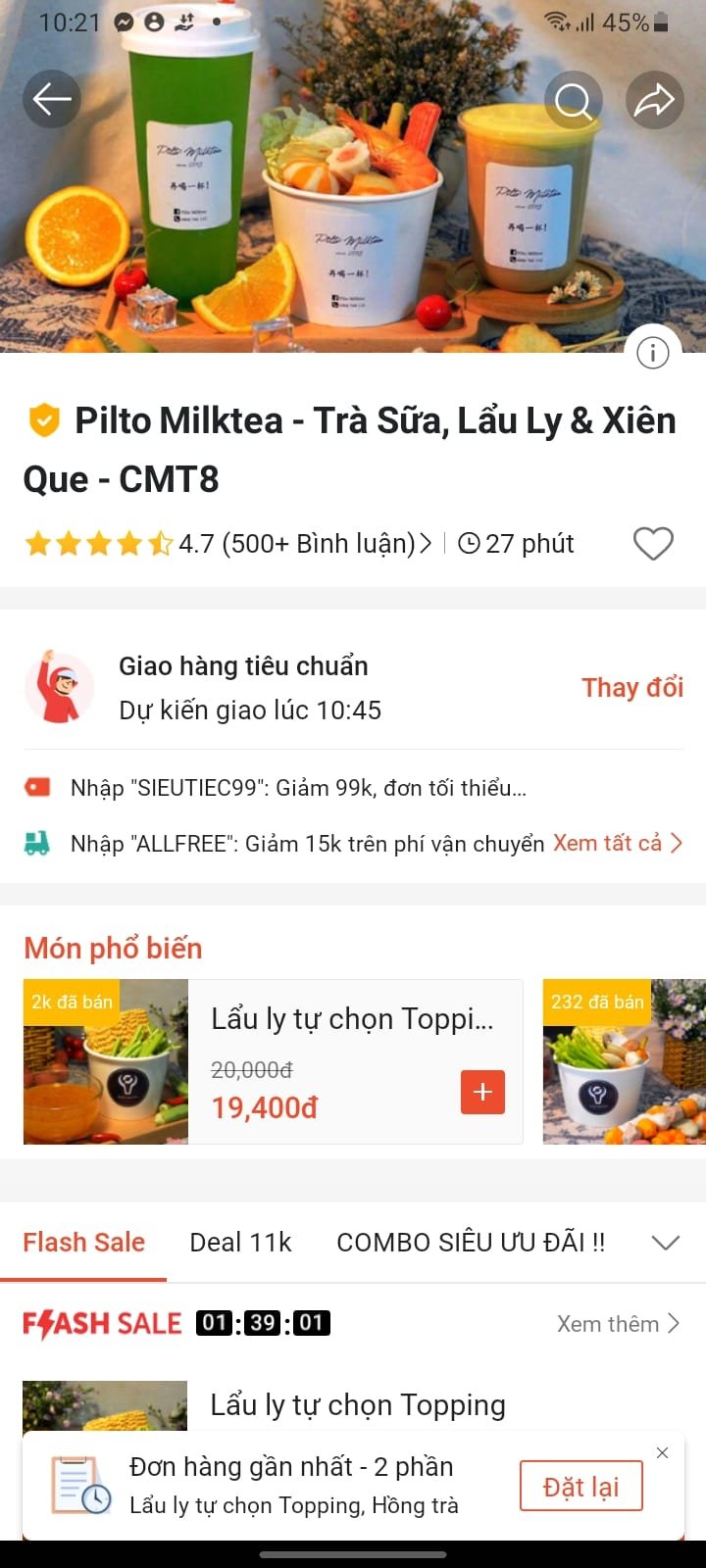Reorder with the Đặt lại button
Viewport: 706px width, 1568px height.
point(581,1486)
